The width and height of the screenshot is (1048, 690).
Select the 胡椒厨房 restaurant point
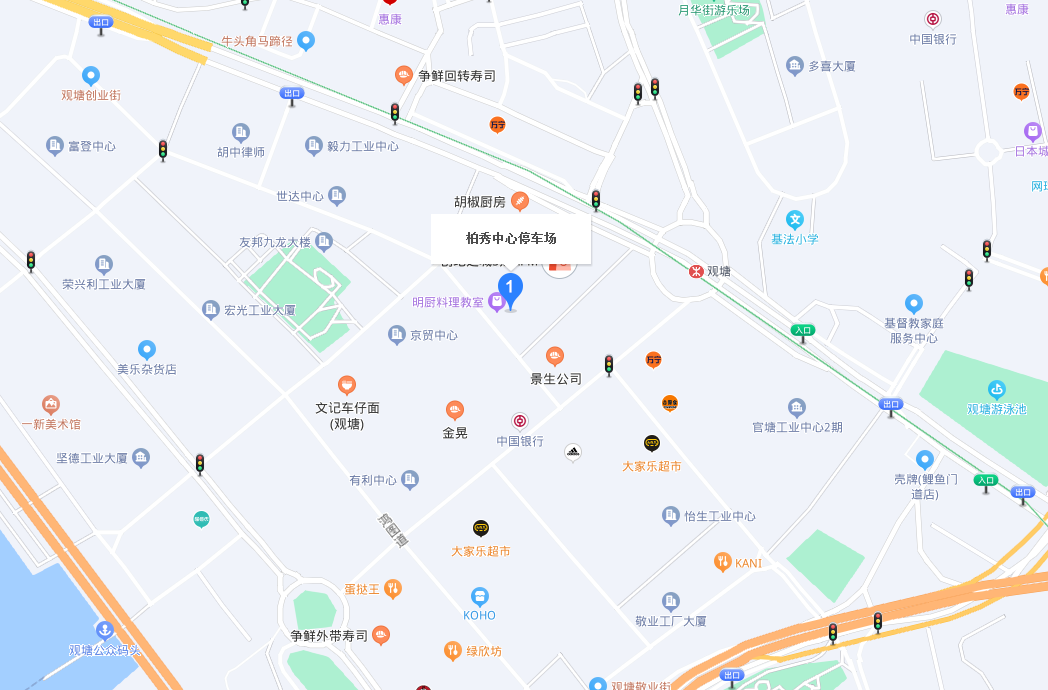(x=519, y=201)
